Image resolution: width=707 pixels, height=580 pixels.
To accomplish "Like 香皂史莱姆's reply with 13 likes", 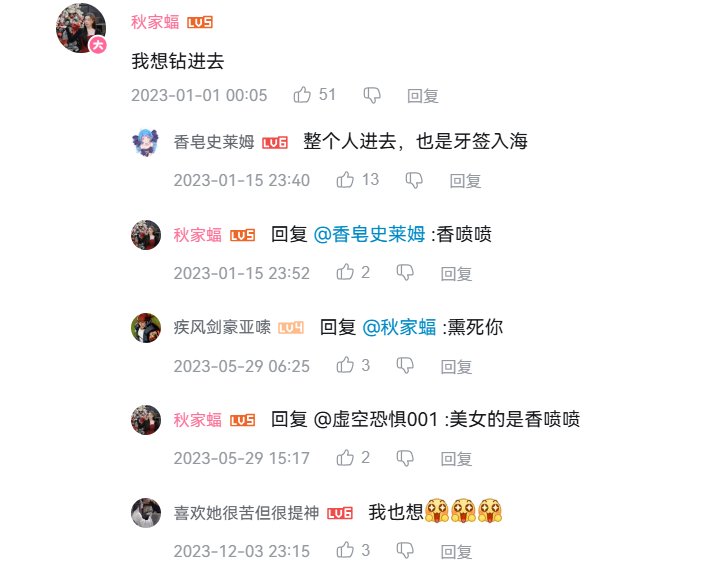I will point(346,180).
